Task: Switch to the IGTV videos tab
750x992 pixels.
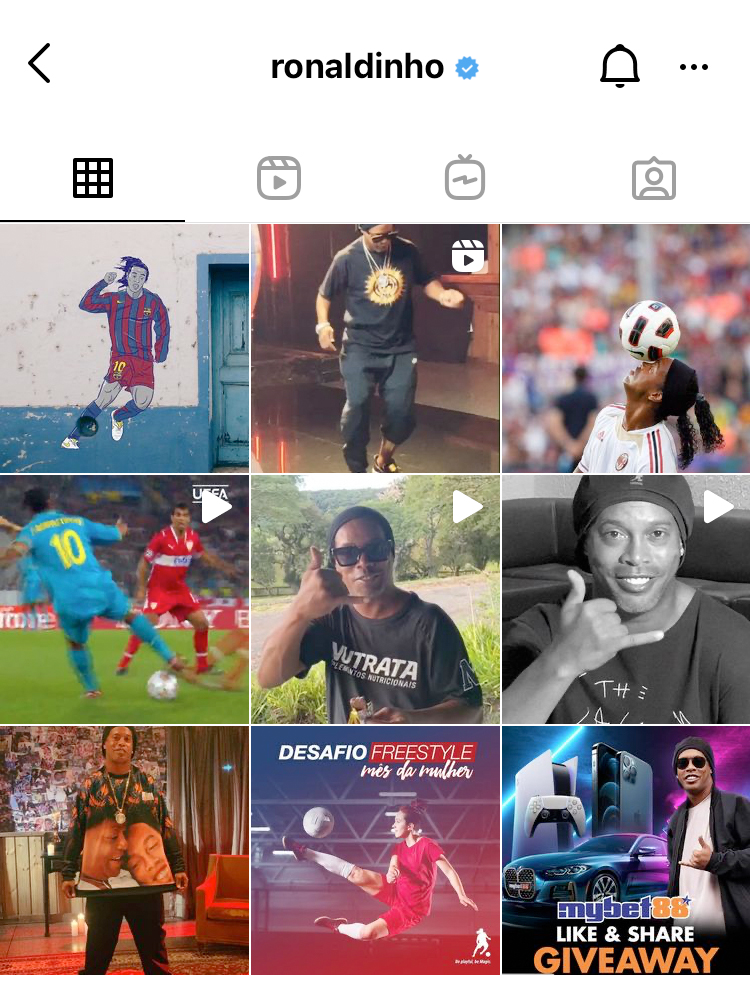Action: [465, 179]
